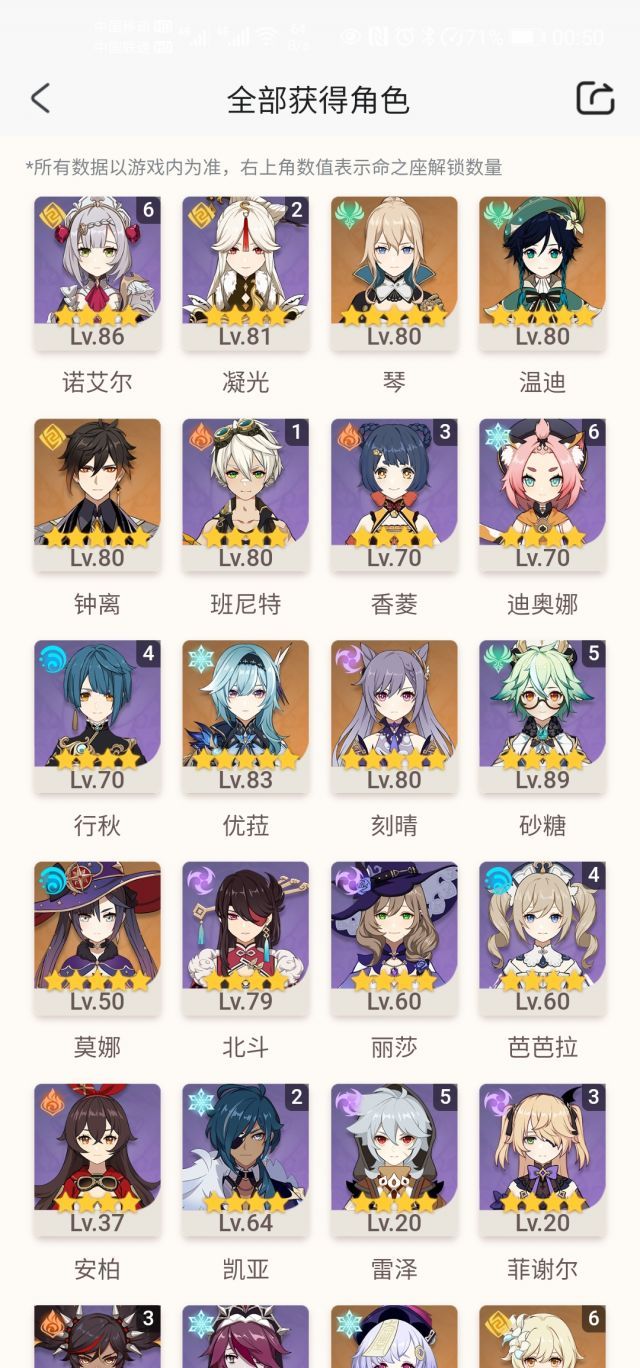Open the 凯亚 character card
Screen dimensions: 640x1368
tap(245, 1160)
